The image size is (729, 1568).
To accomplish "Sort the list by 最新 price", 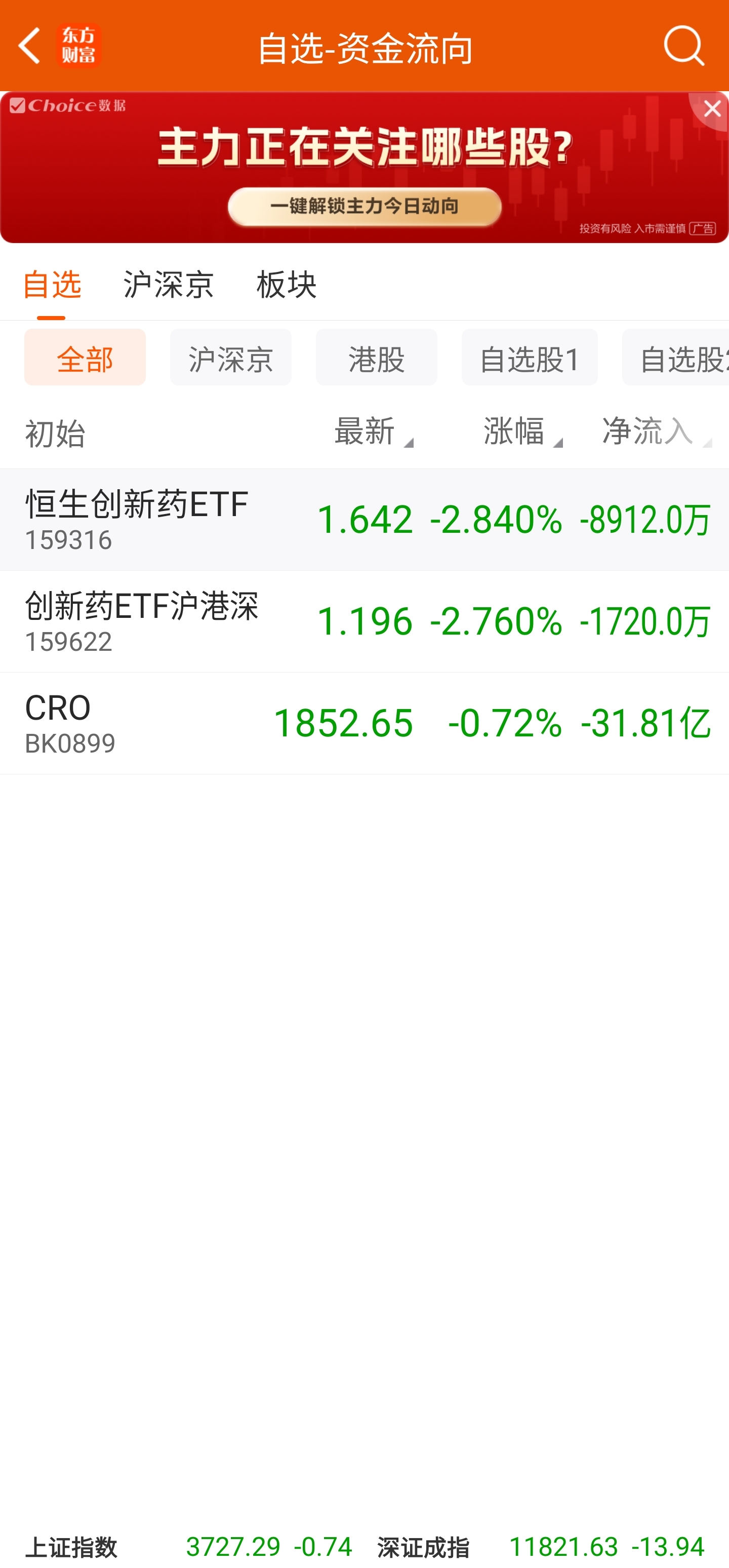I will click(373, 432).
